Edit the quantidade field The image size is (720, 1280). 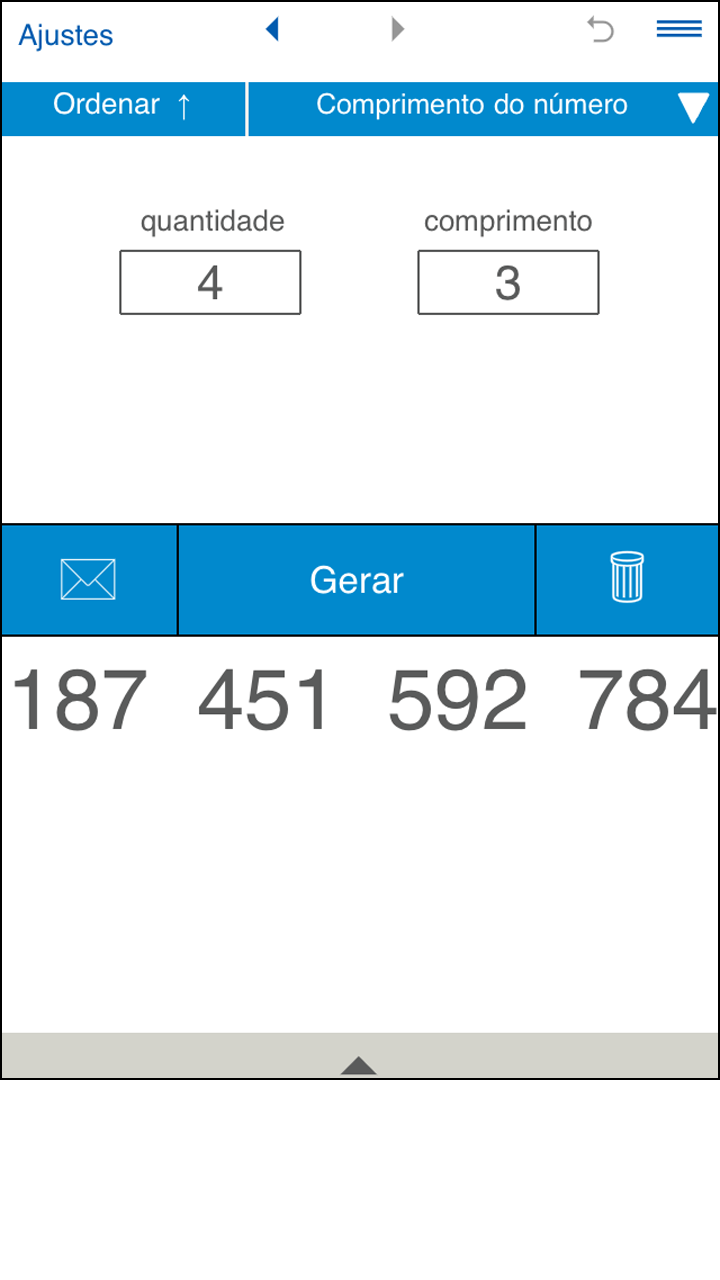[x=210, y=283]
